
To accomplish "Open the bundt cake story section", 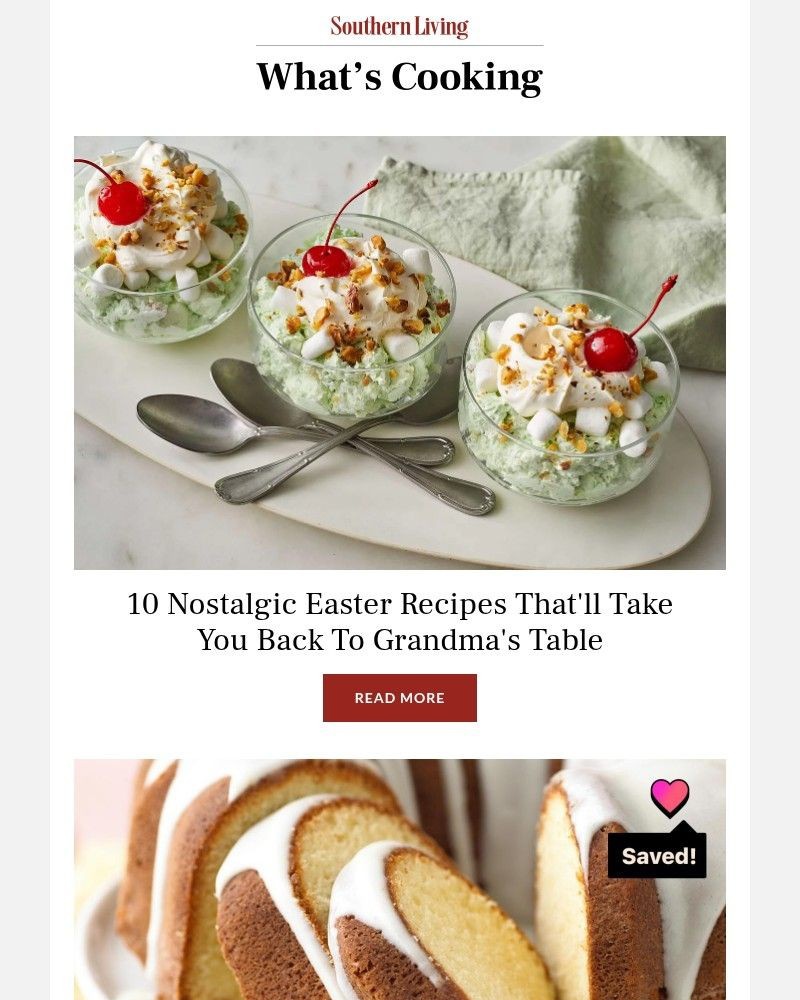I will [400, 880].
